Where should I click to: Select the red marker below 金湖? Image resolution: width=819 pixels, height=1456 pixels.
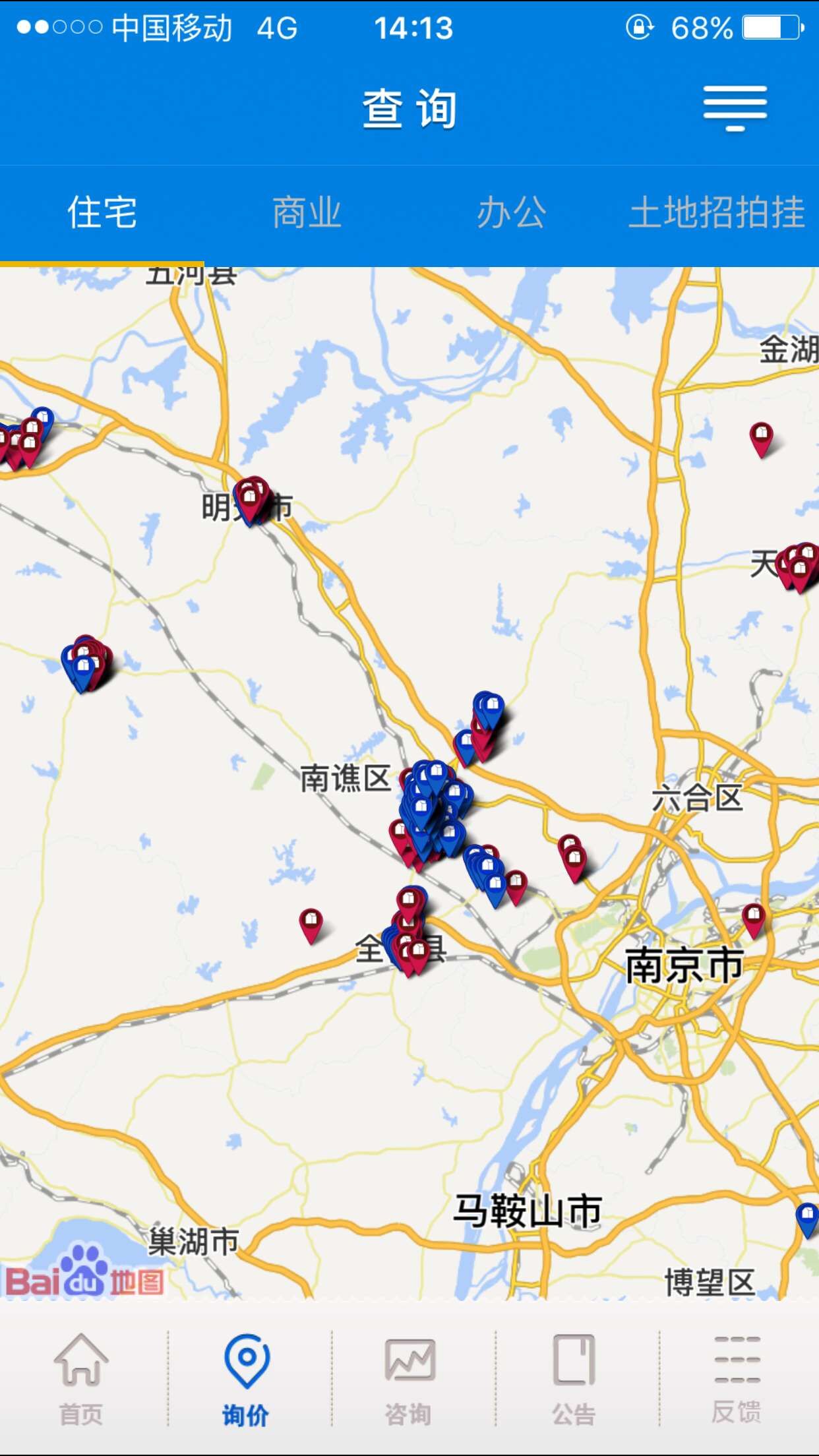pos(761,437)
